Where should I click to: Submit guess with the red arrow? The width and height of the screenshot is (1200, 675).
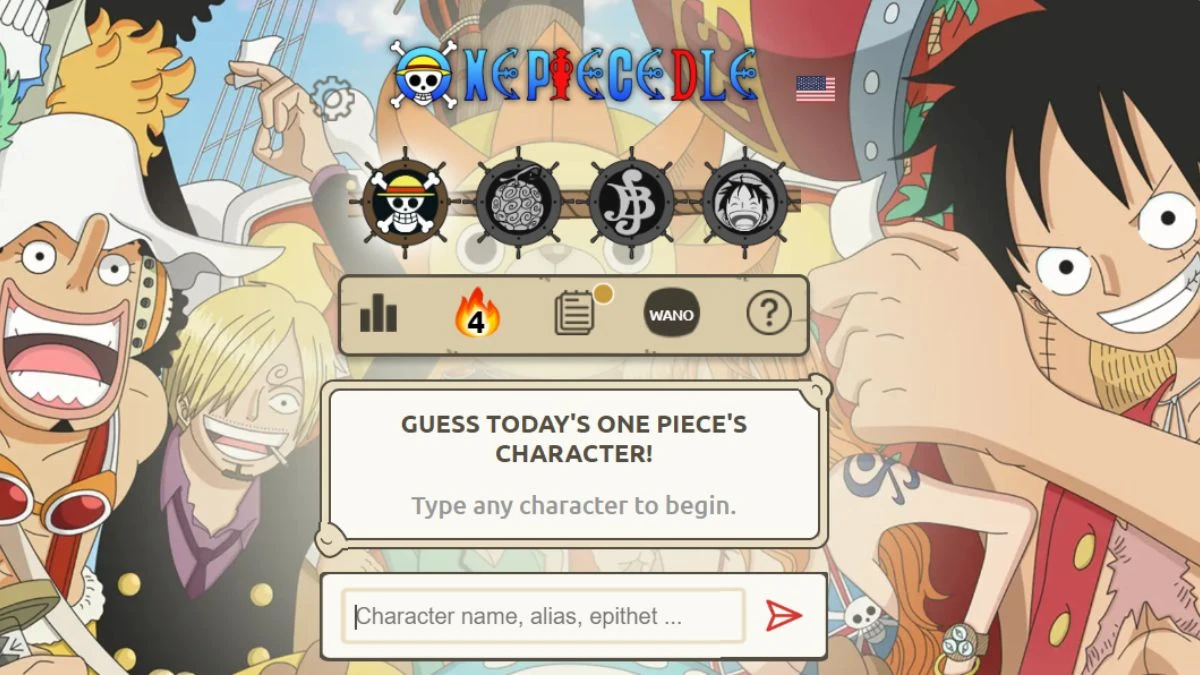[x=783, y=616]
